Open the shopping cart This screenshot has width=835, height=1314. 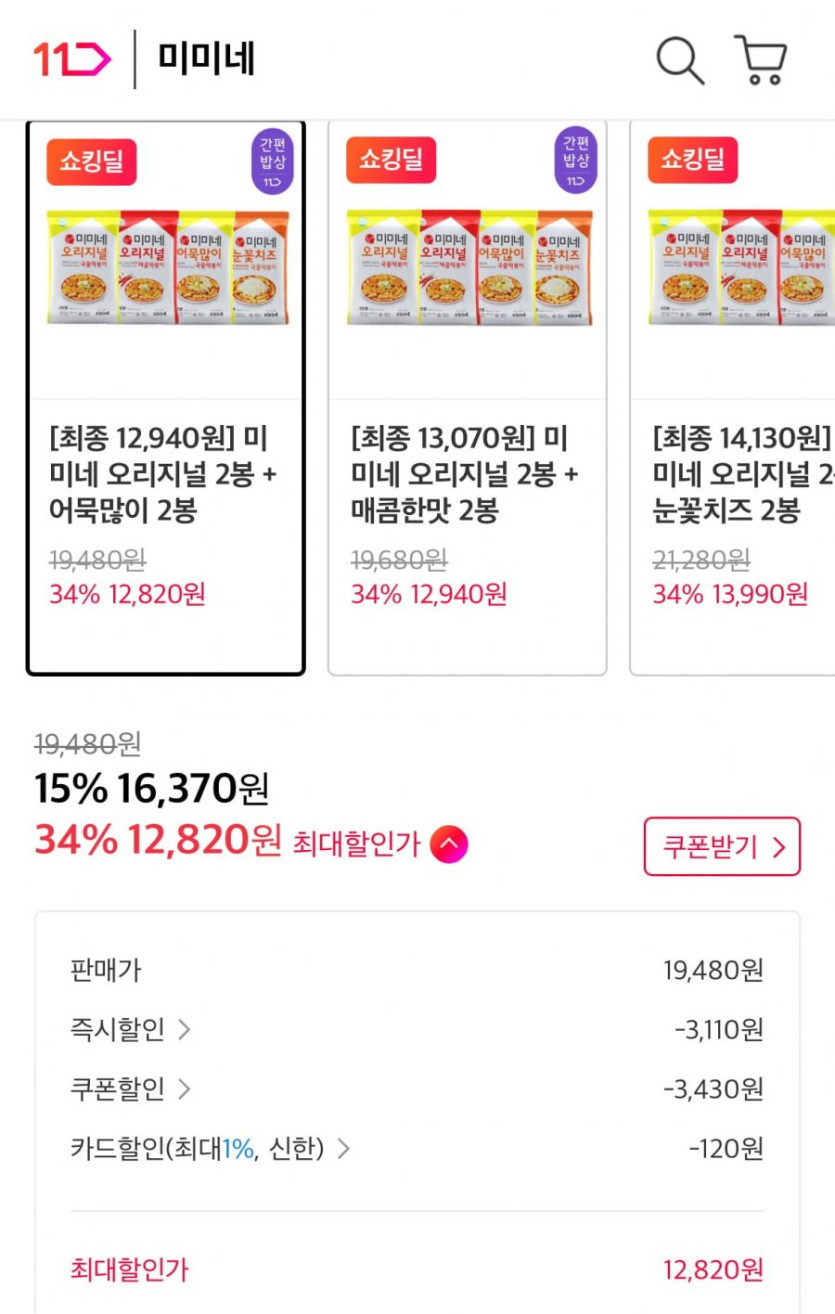coord(761,60)
